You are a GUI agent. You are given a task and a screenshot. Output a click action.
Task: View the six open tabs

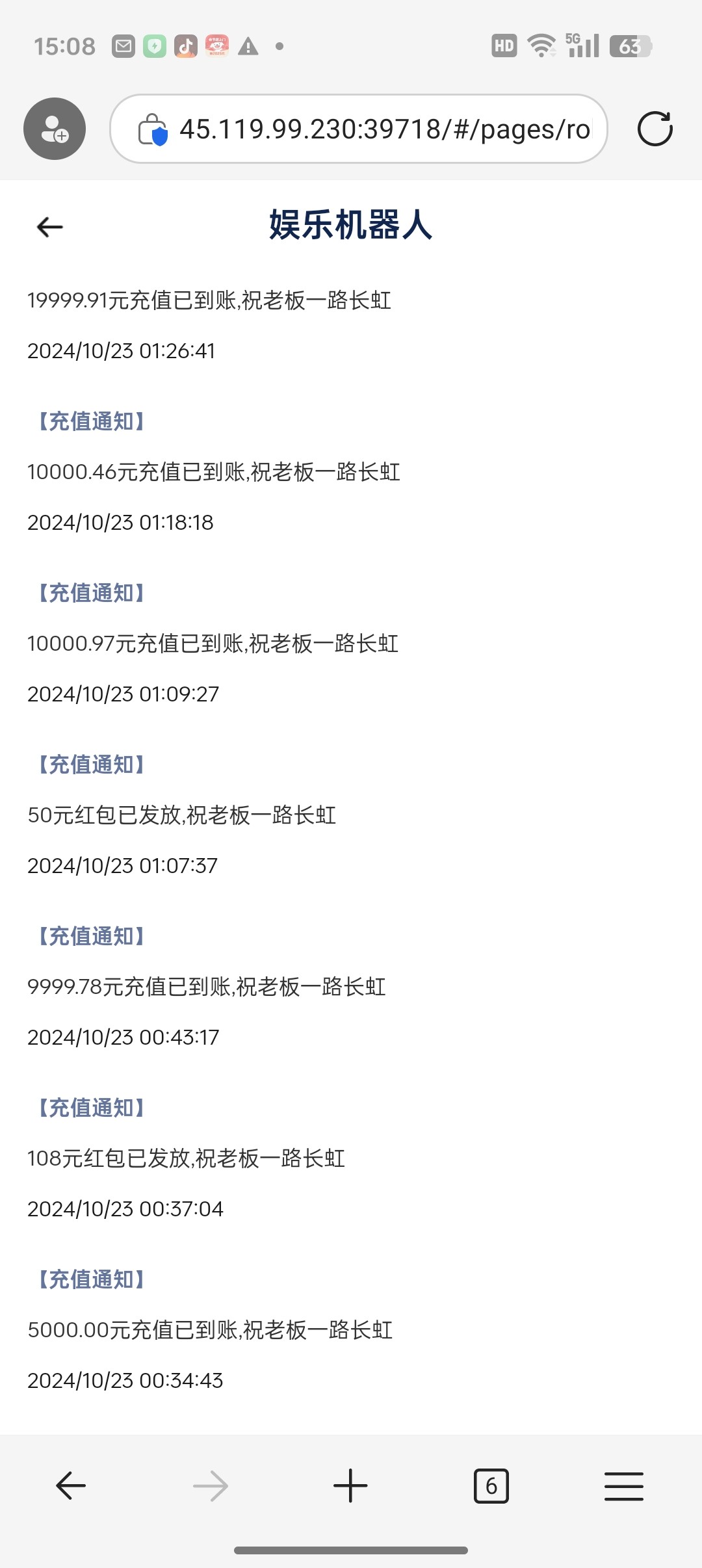point(491,1486)
